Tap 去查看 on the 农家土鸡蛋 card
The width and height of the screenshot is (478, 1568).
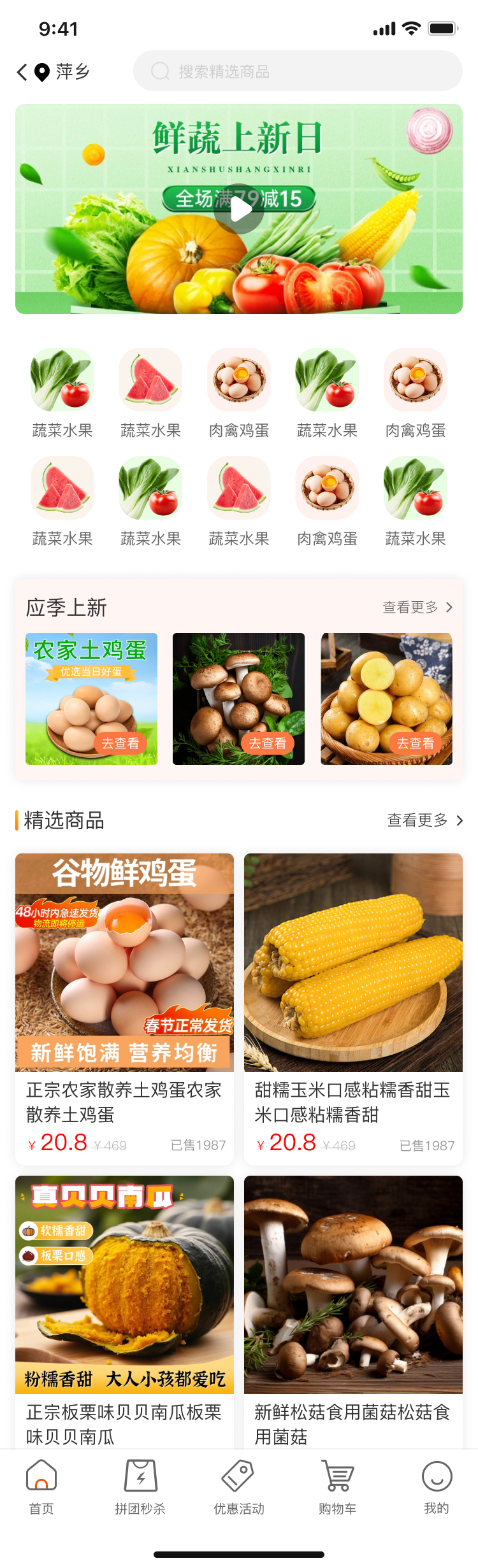(x=120, y=743)
